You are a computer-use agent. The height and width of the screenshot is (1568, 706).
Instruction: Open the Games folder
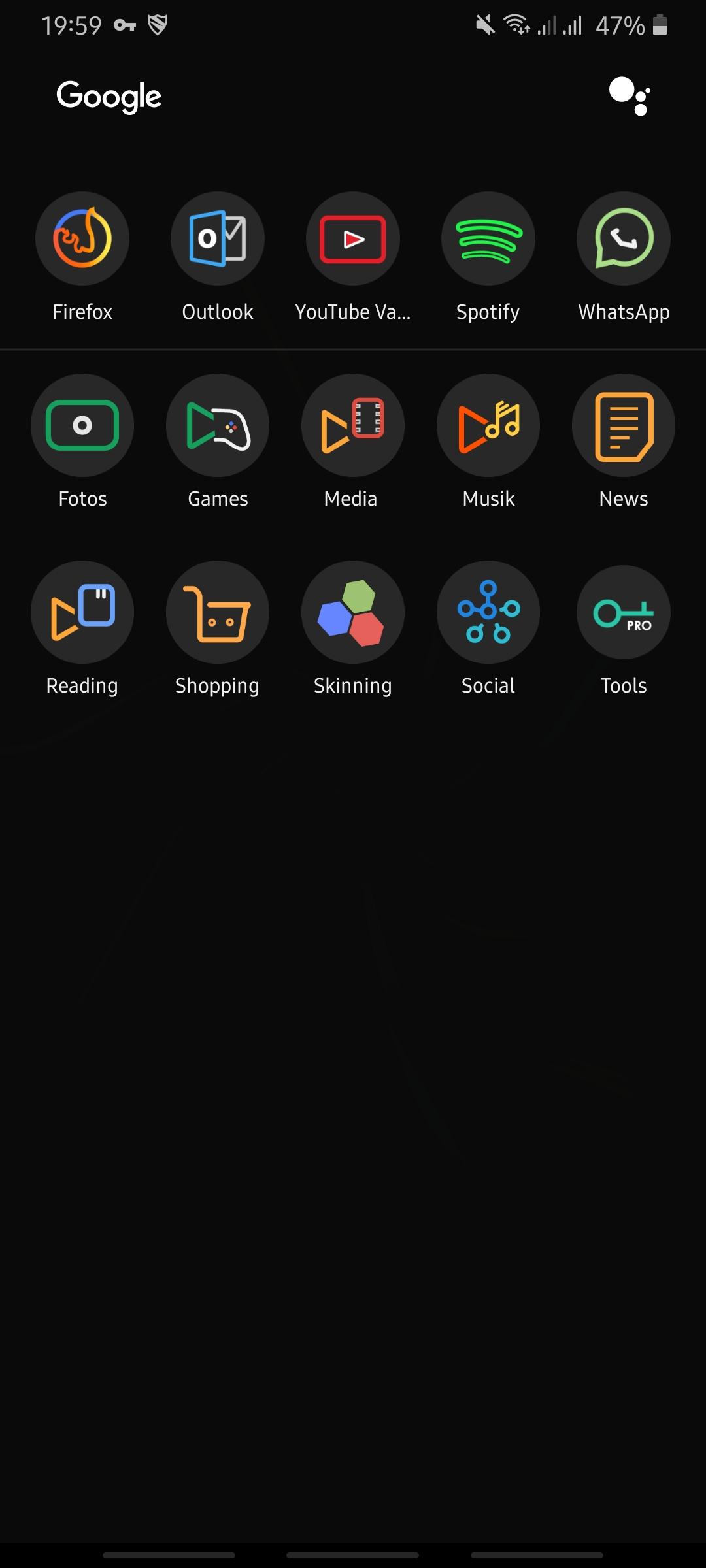tap(218, 425)
